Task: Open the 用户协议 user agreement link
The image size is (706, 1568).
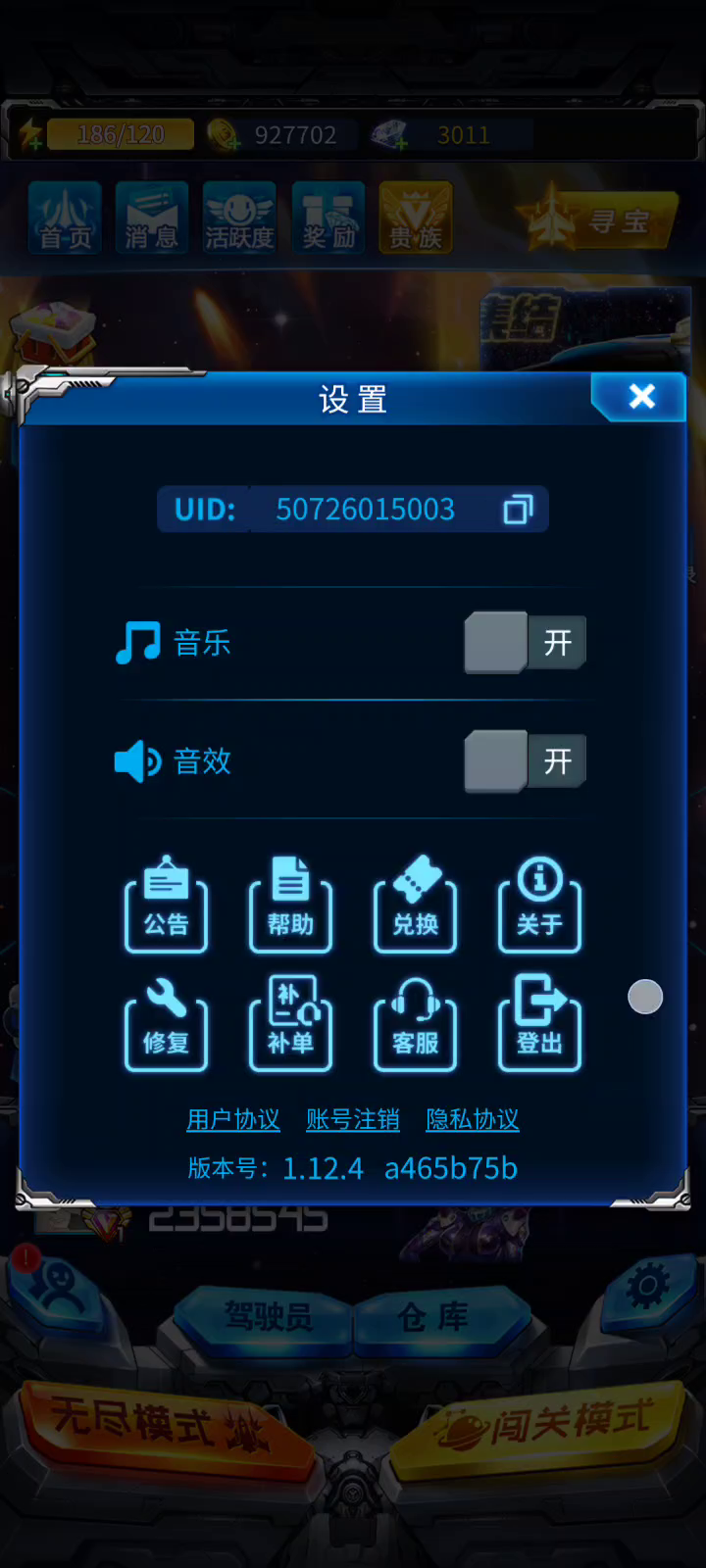Action: pos(233,1119)
